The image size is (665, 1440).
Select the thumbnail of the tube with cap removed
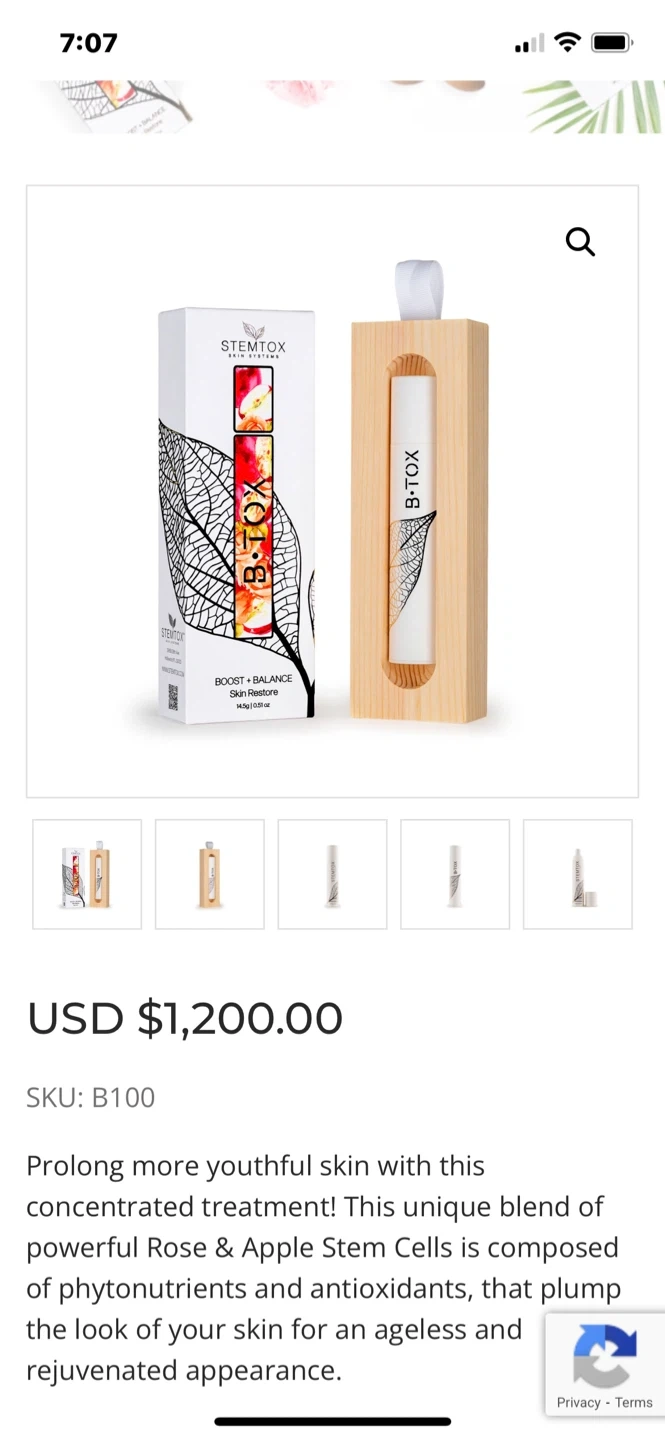(578, 874)
